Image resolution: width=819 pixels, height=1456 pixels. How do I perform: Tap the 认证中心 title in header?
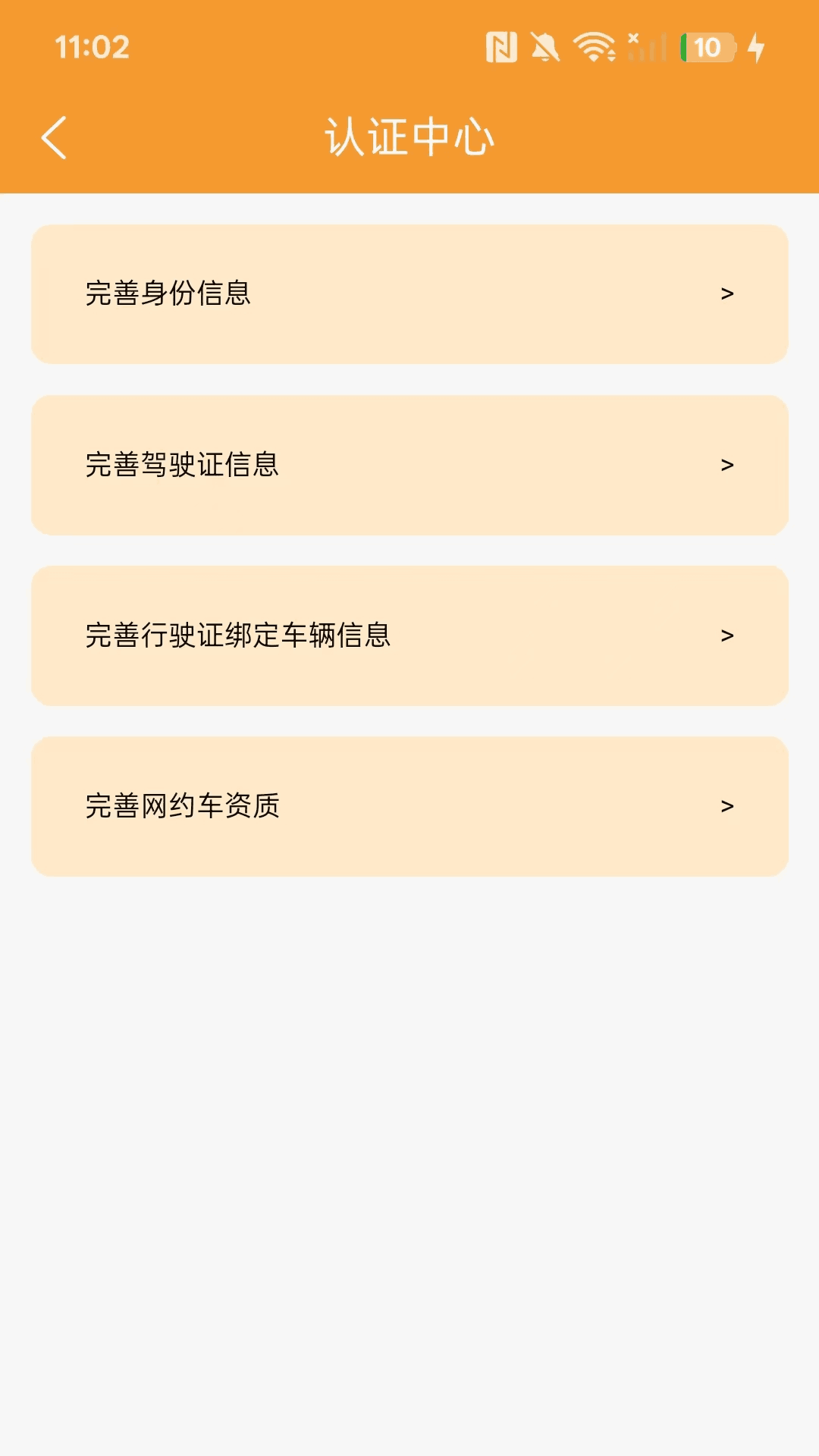409,137
